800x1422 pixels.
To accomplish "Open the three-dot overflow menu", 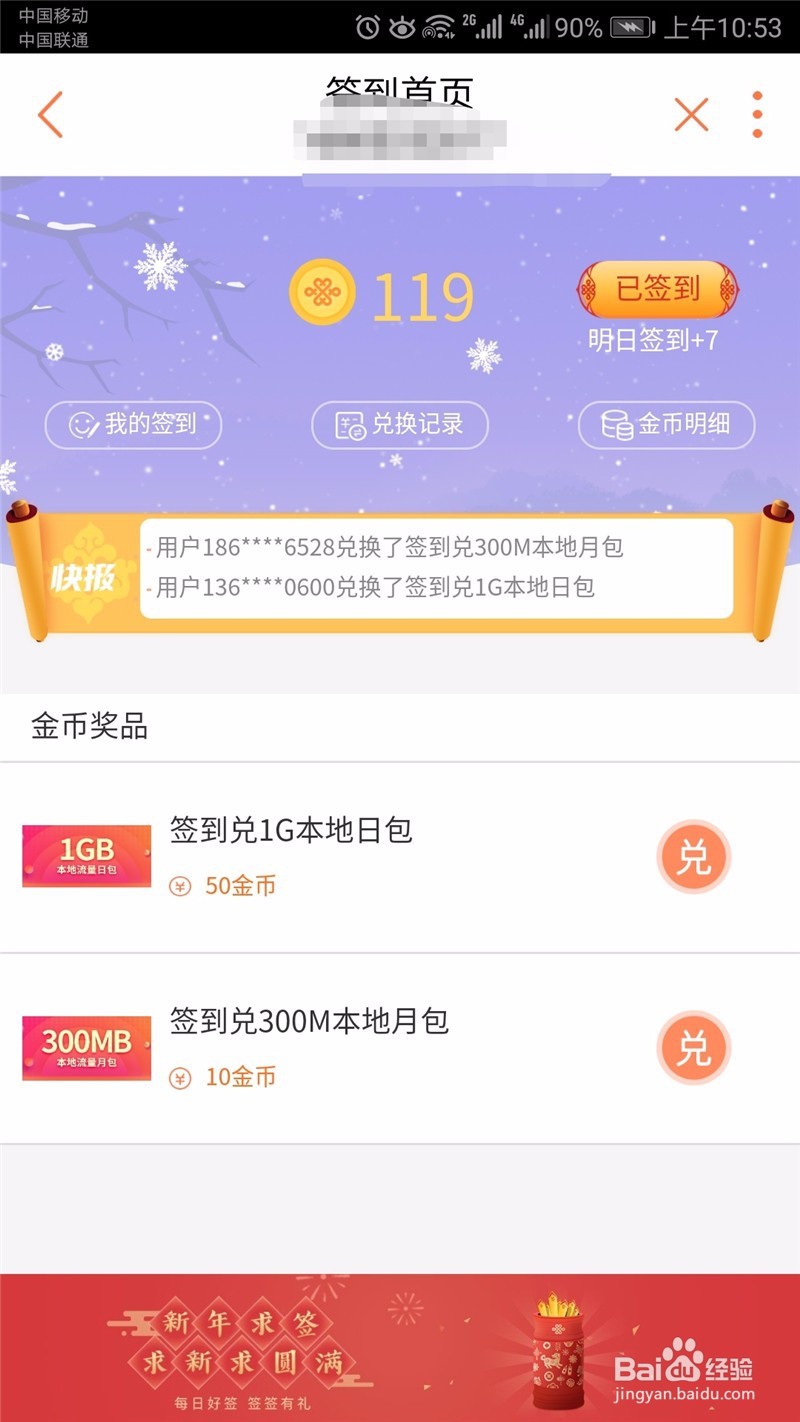I will coord(757,115).
